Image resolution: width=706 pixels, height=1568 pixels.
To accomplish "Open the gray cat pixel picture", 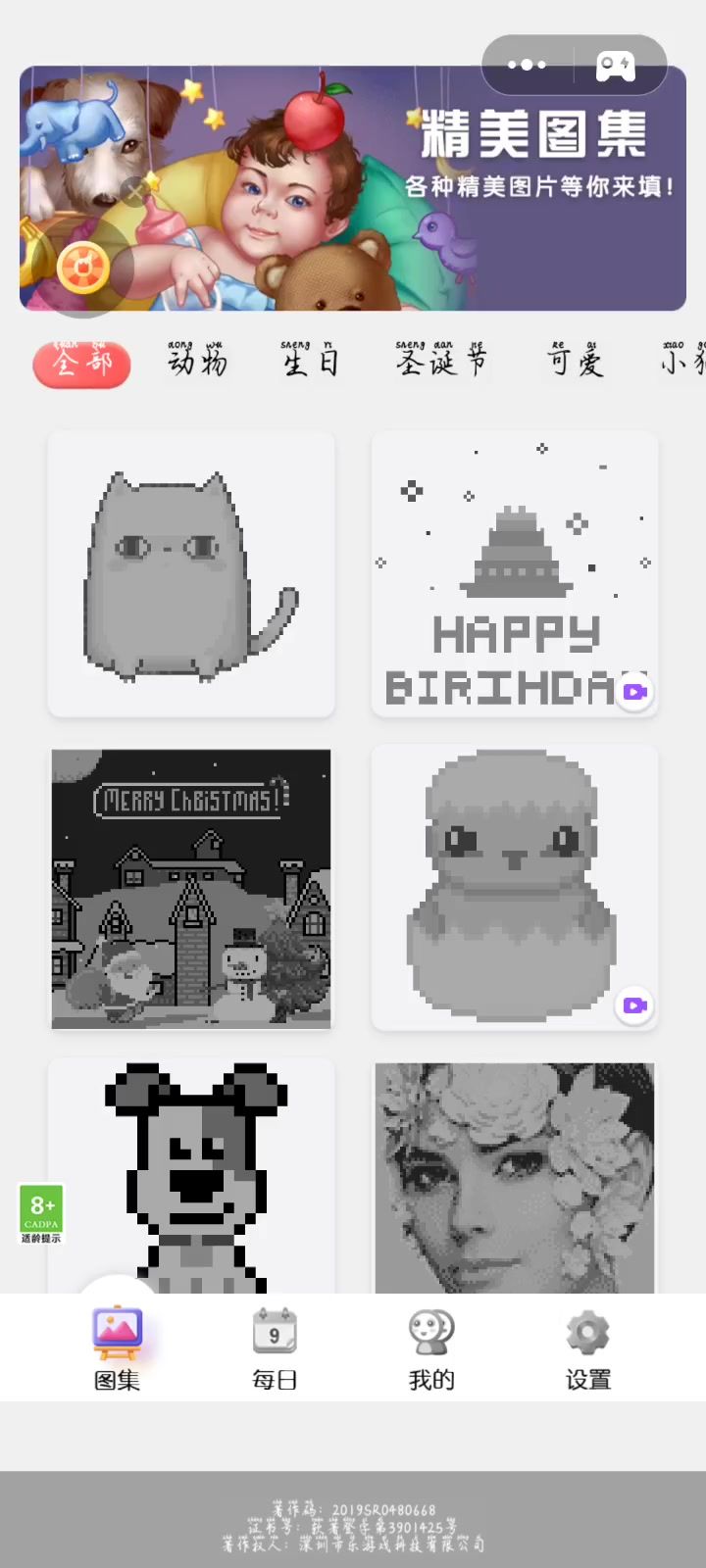I will pos(191,574).
